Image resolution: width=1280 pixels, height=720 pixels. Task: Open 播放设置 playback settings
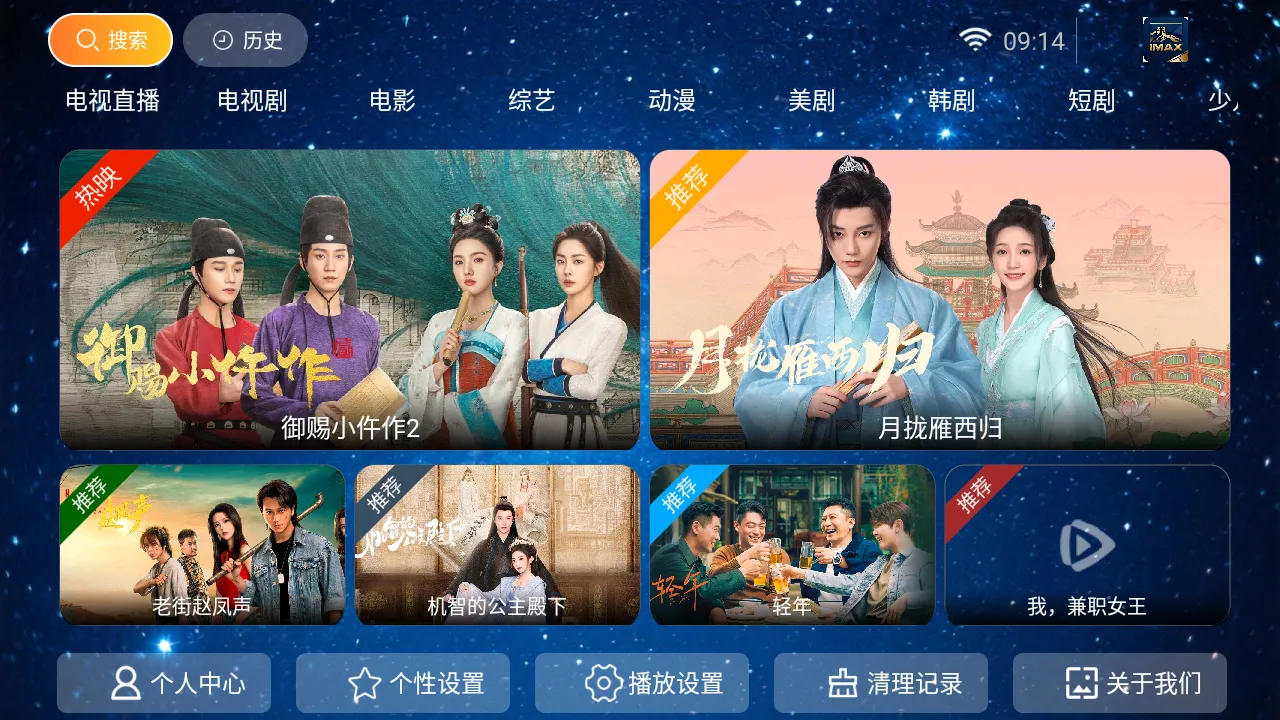(x=642, y=683)
